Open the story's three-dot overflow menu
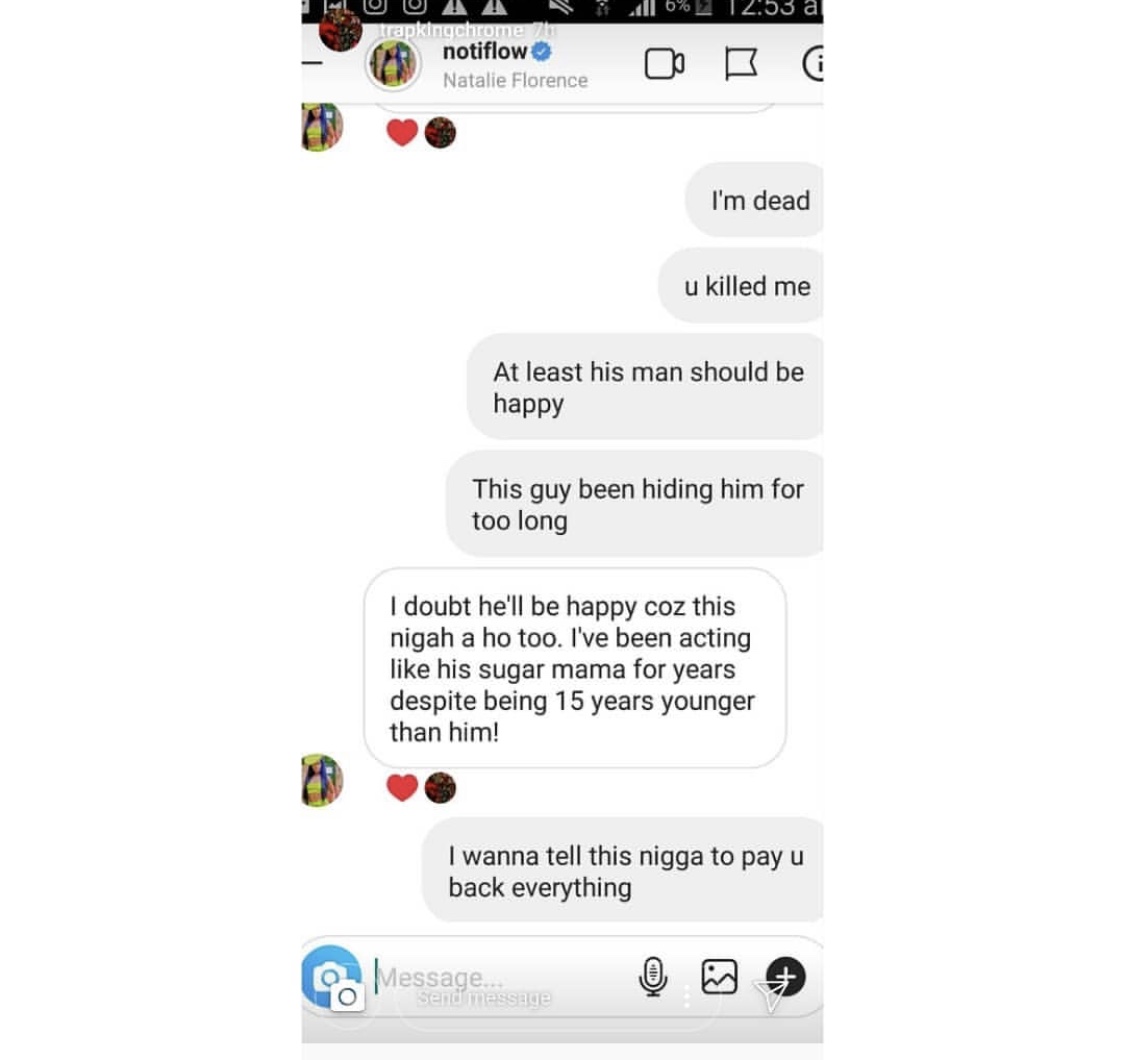 tap(686, 997)
